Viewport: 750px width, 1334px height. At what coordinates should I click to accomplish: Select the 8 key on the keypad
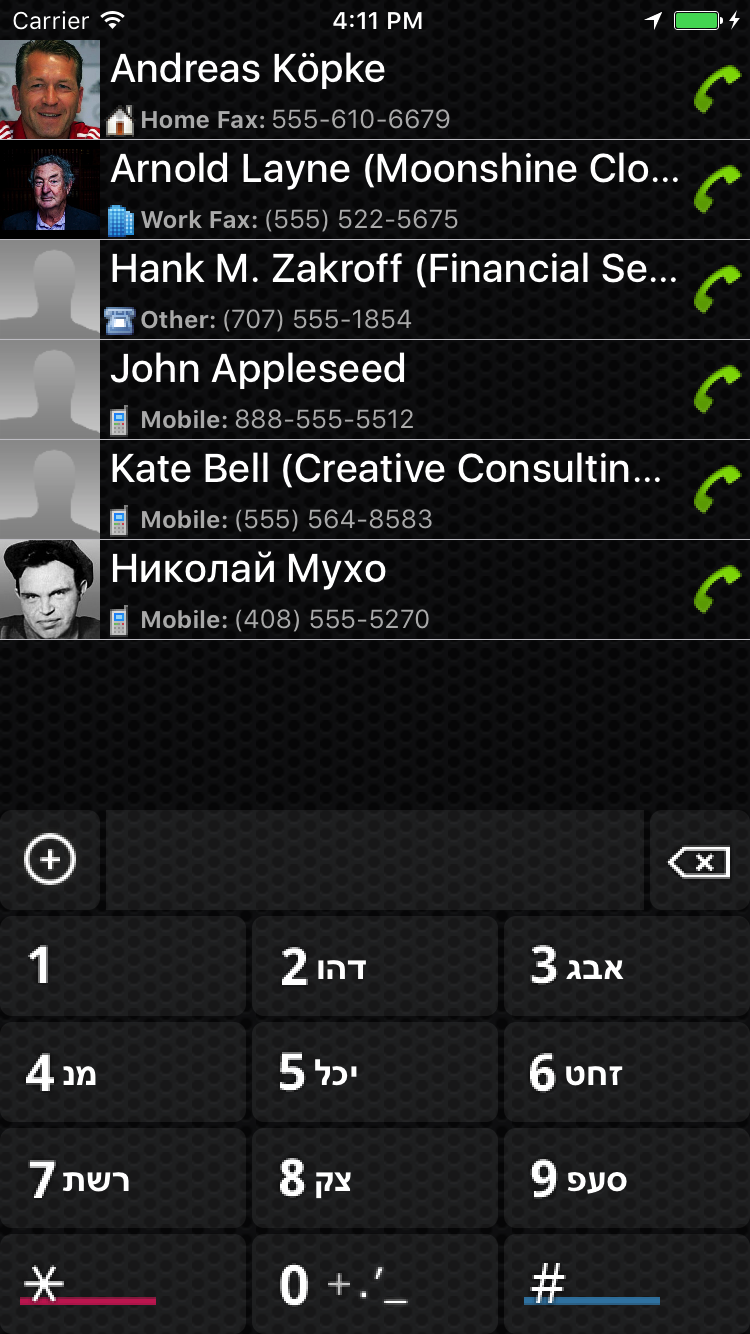375,1178
